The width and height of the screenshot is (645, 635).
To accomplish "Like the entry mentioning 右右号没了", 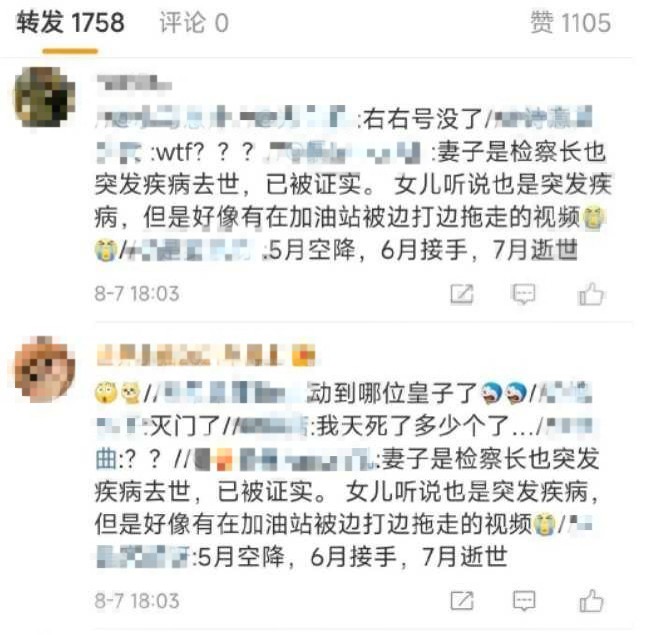I will click(591, 294).
